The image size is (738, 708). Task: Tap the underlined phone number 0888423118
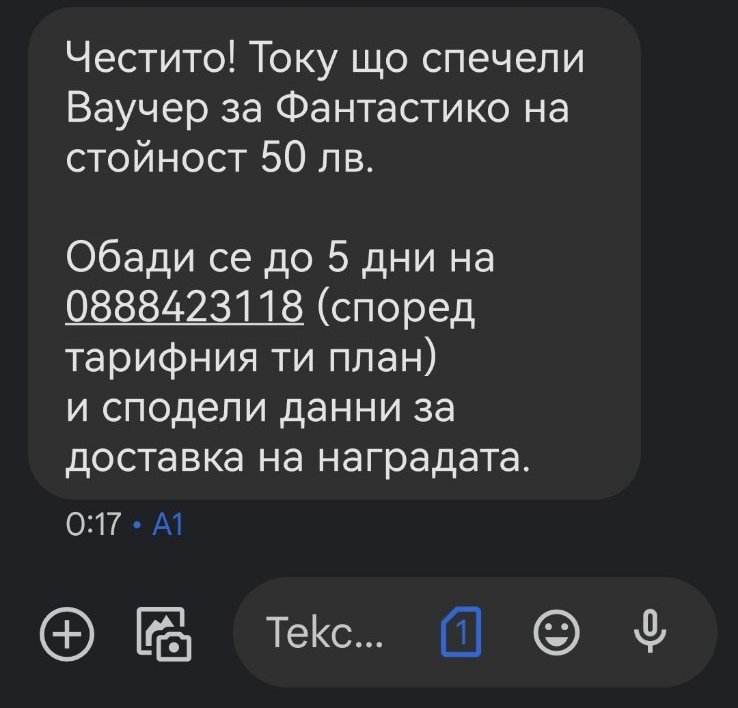tap(184, 307)
